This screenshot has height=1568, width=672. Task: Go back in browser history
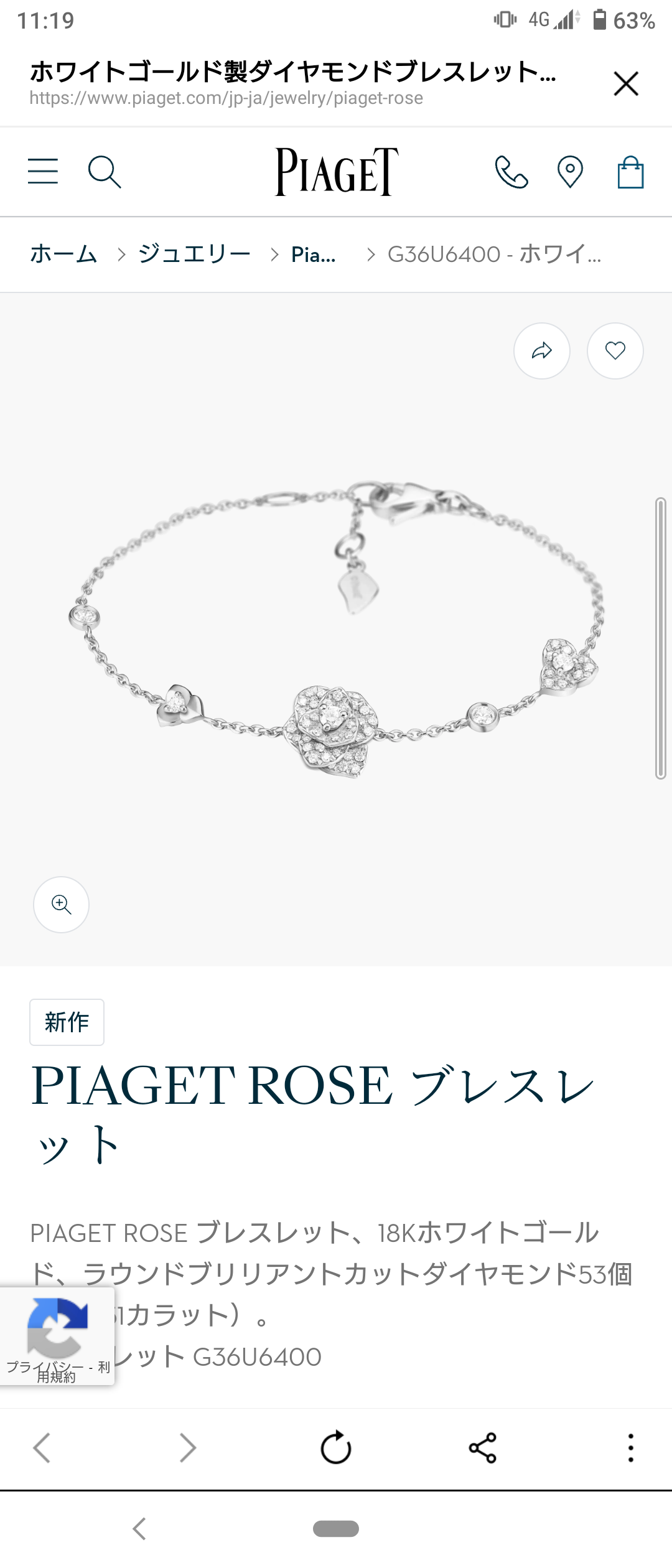(42, 1447)
